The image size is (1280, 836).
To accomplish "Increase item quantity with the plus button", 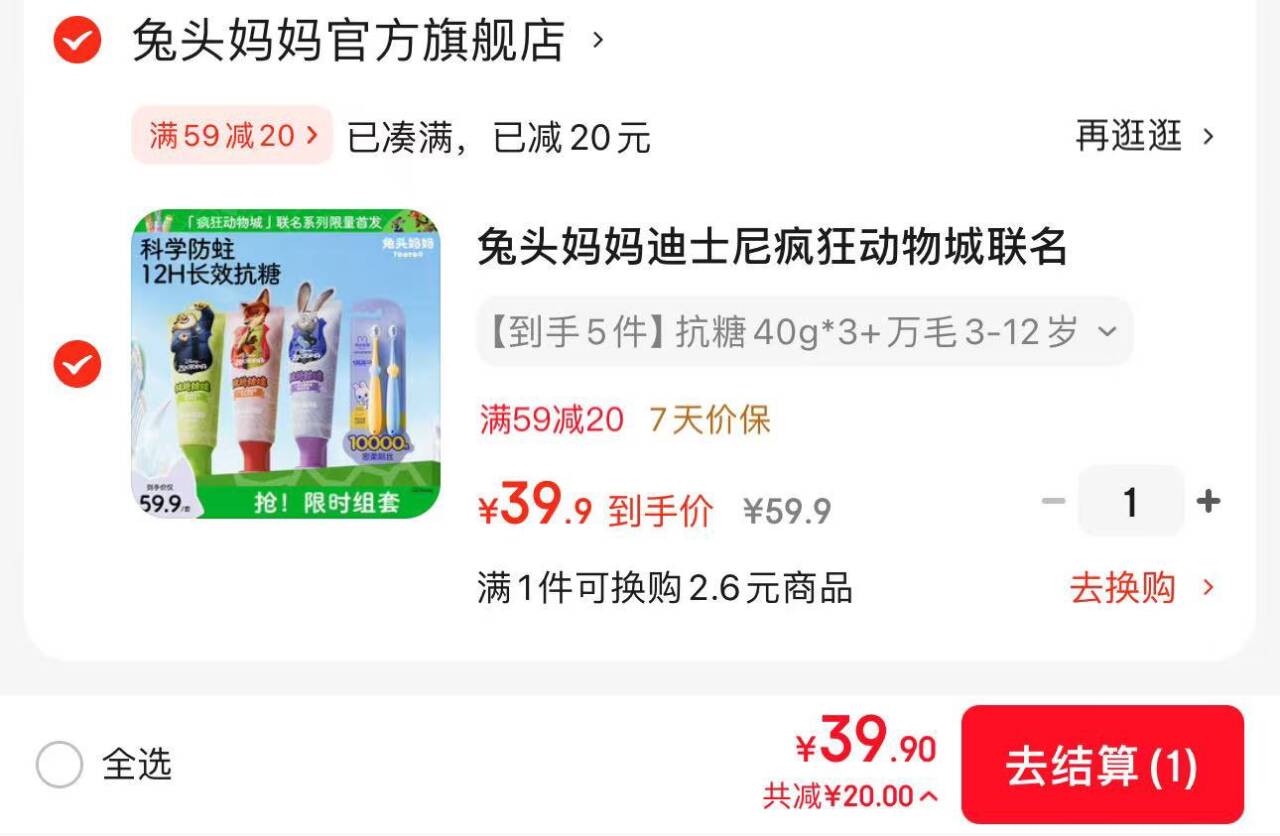I will [1208, 501].
